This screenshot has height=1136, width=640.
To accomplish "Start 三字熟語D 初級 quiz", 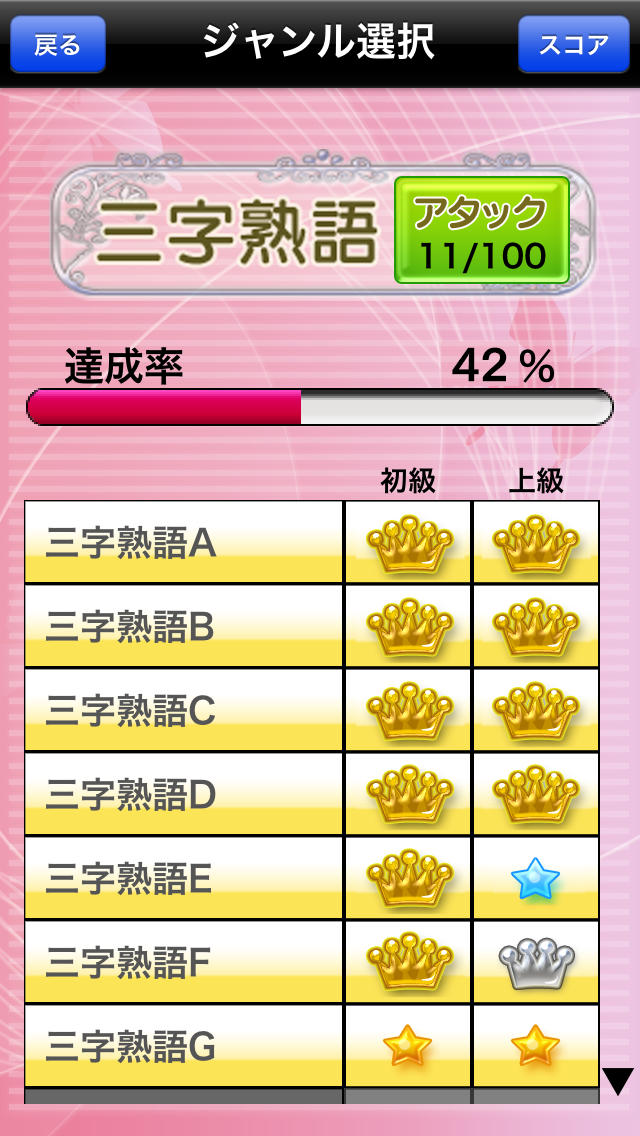I will tap(408, 795).
